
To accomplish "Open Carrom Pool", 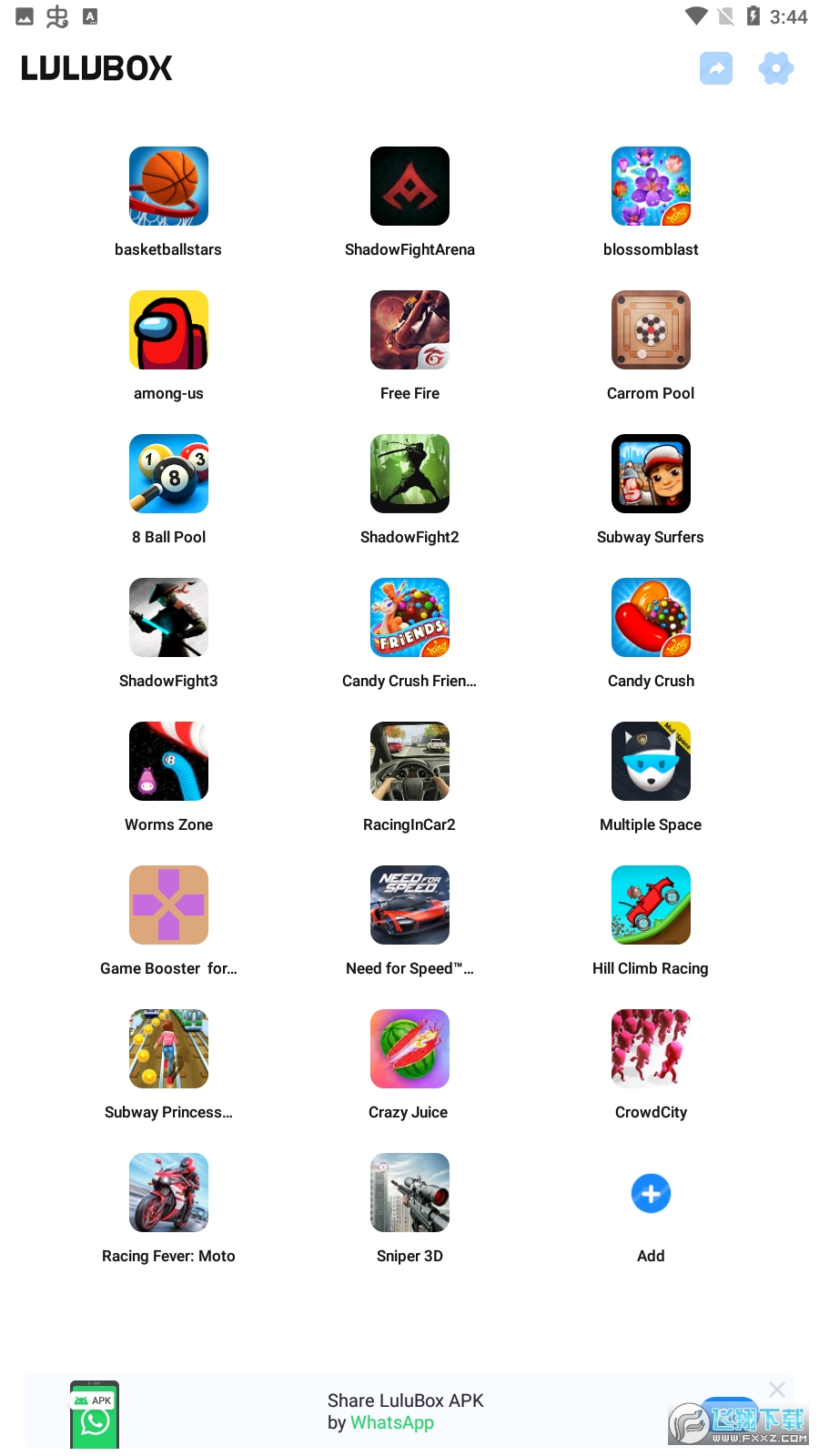I will point(651,330).
